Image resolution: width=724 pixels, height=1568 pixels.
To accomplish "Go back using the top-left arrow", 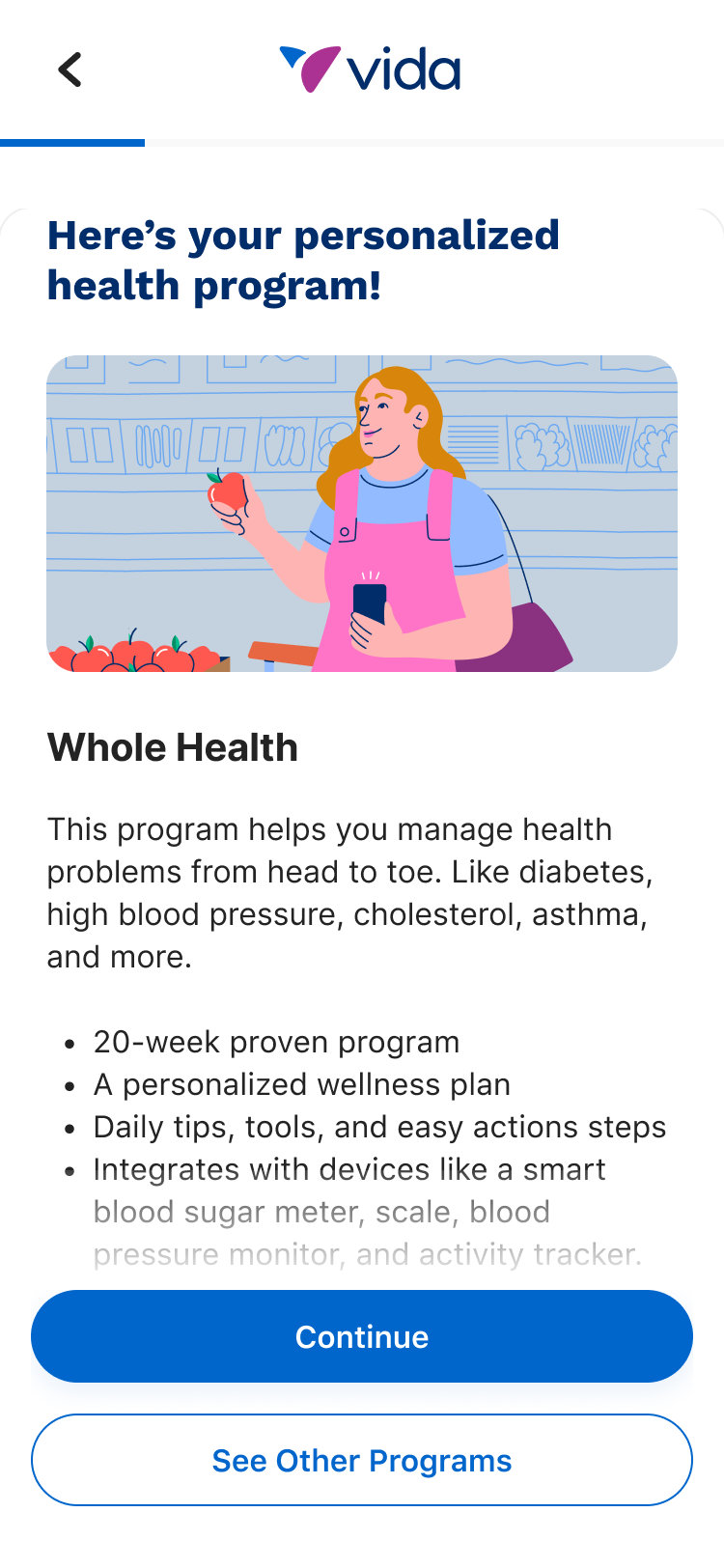I will (x=70, y=70).
